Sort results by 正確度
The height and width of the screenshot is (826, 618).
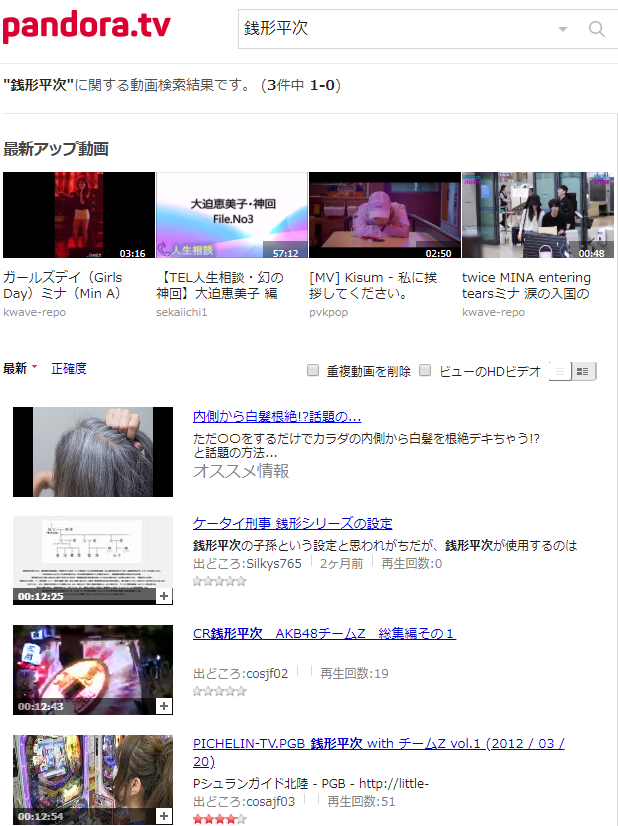(x=69, y=368)
